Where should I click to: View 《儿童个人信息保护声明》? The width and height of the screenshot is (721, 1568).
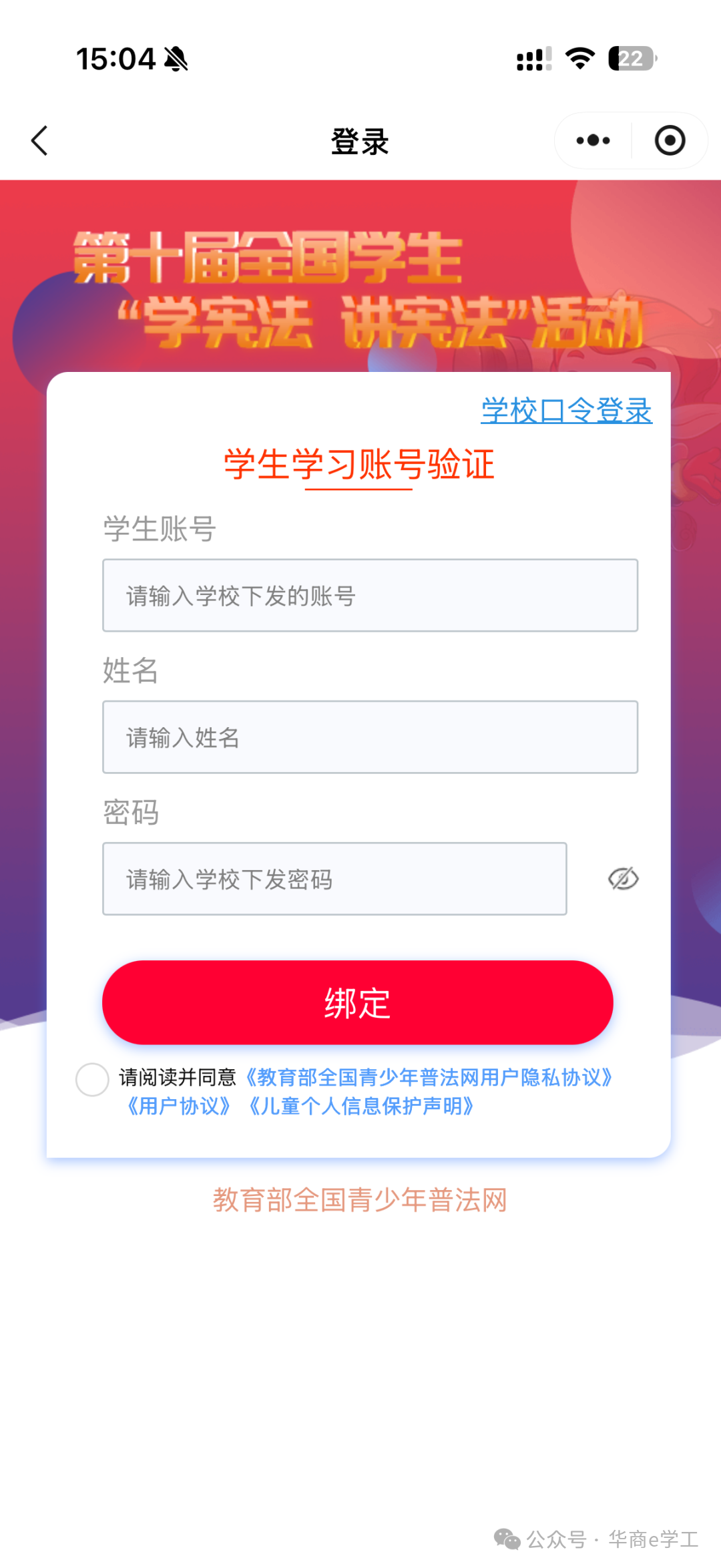tap(360, 1107)
